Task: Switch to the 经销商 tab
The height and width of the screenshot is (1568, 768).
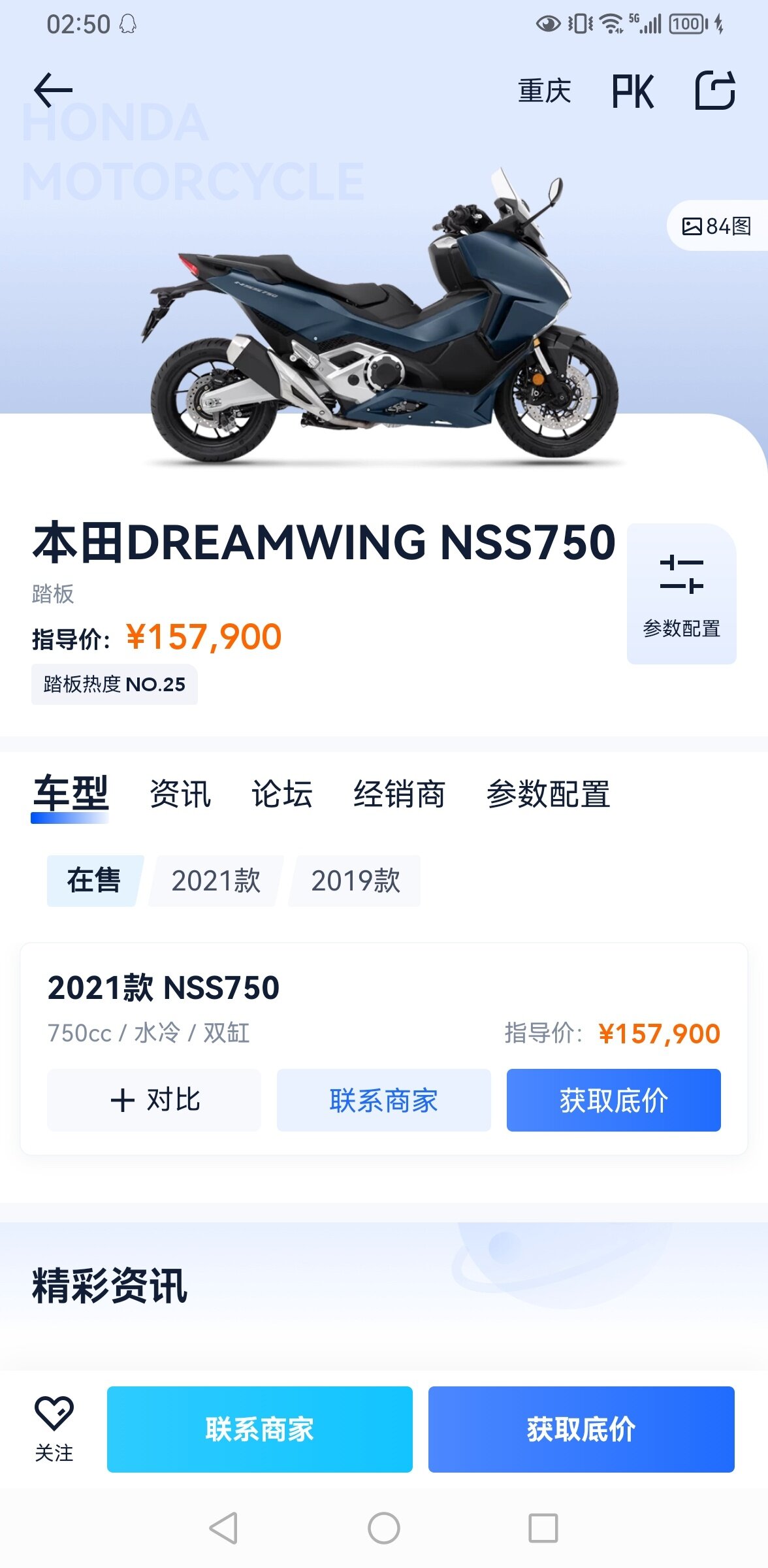Action: [399, 794]
